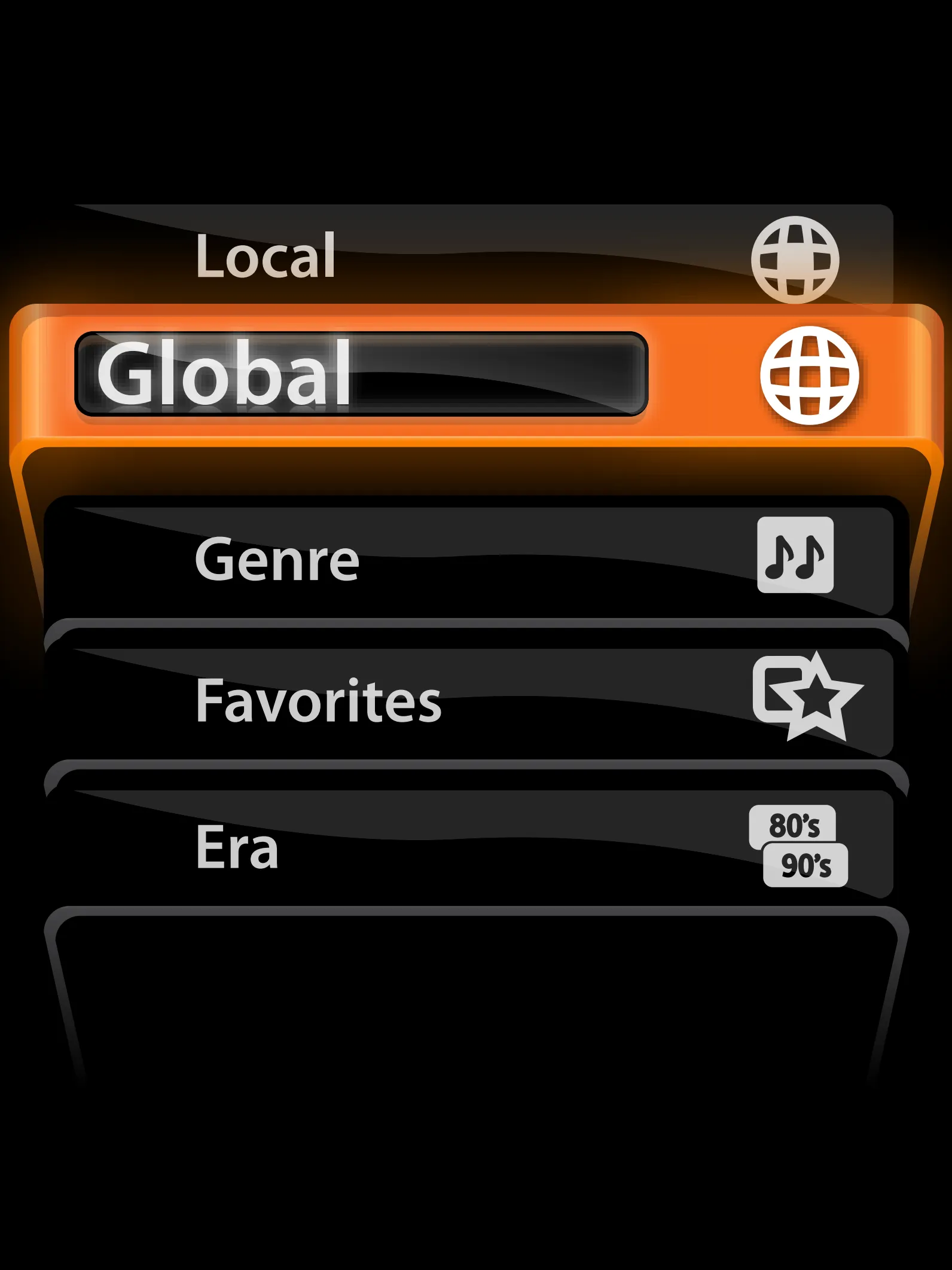Open the Local stations row
The height and width of the screenshot is (1270, 952).
476,257
